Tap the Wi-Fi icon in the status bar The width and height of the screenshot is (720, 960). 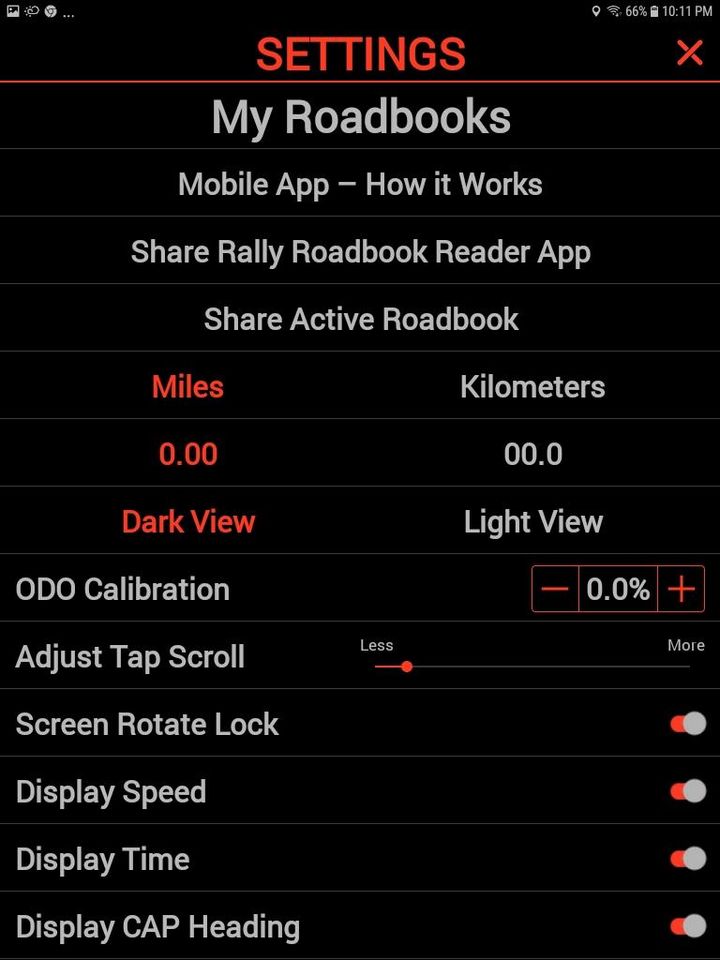(613, 11)
